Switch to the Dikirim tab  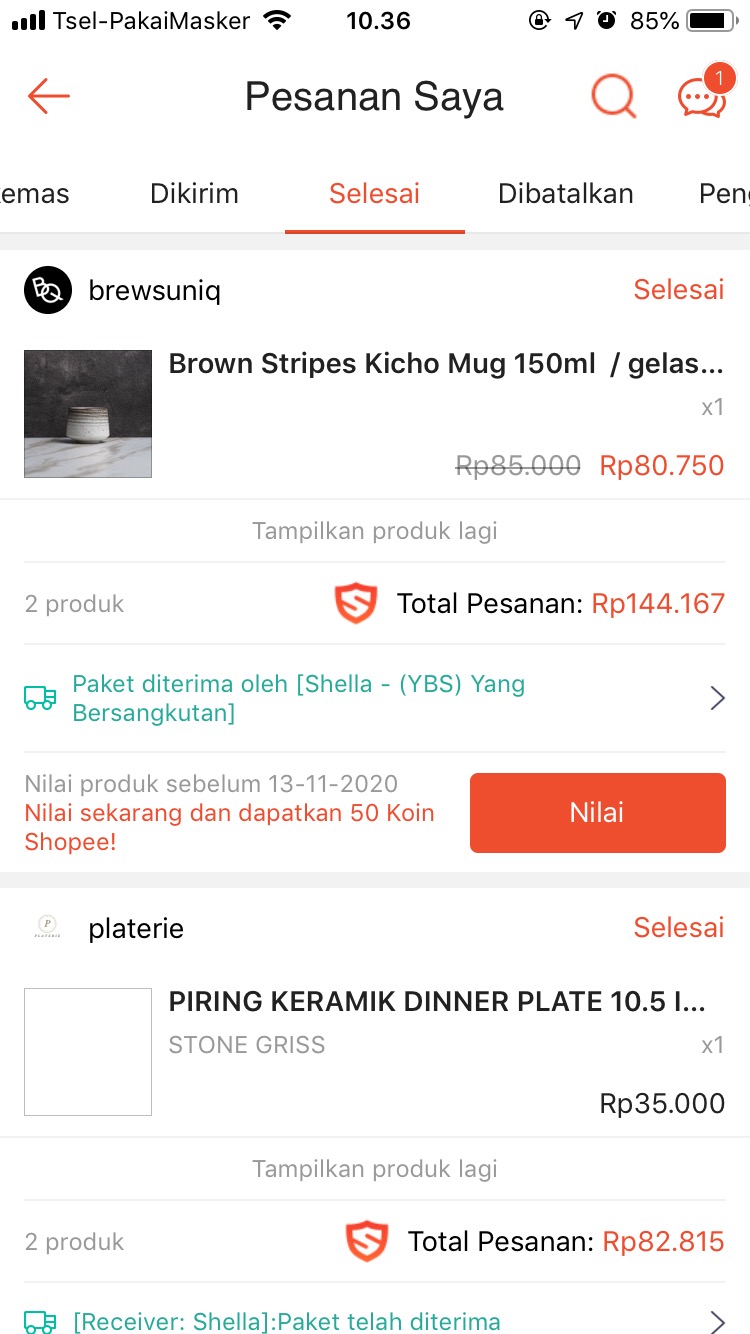[x=194, y=193]
